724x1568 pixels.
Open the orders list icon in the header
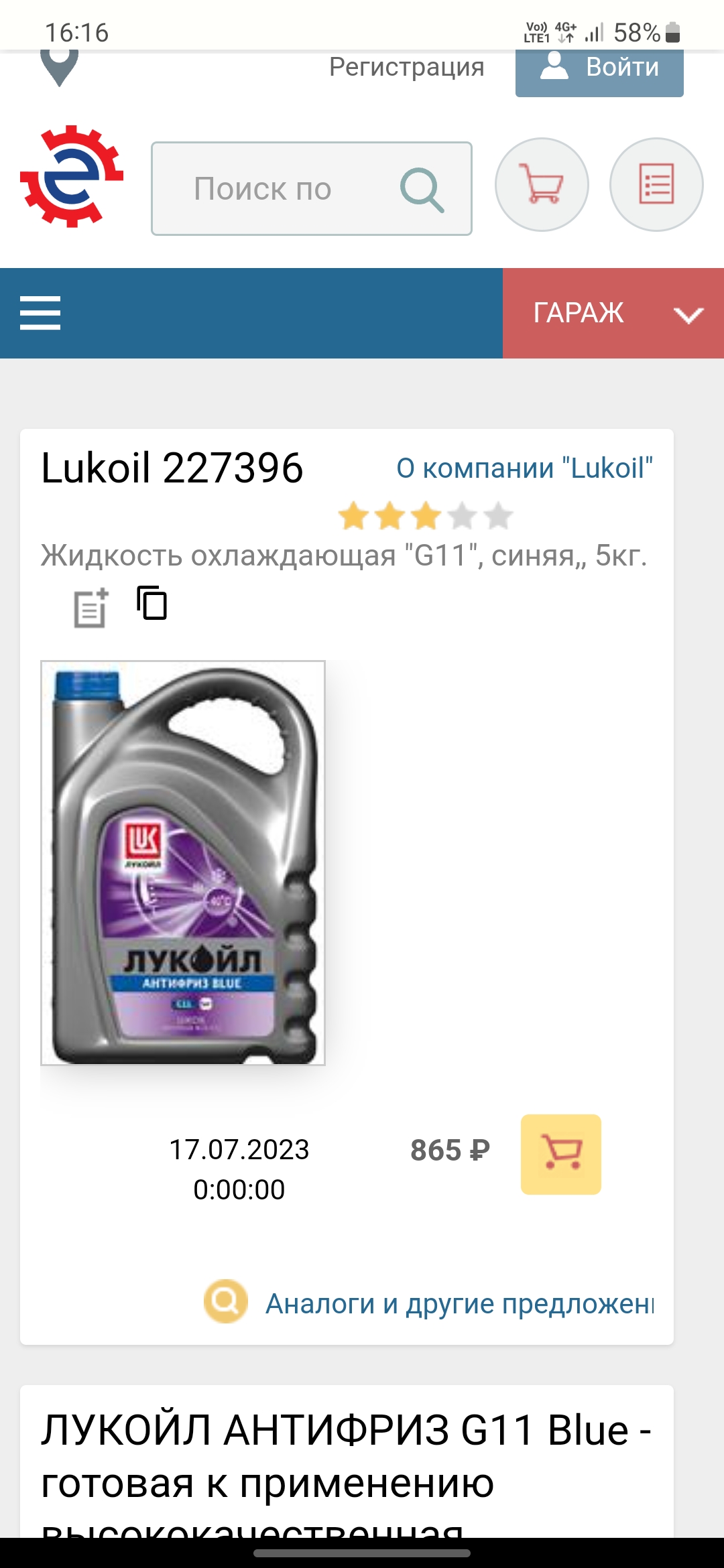click(x=656, y=185)
